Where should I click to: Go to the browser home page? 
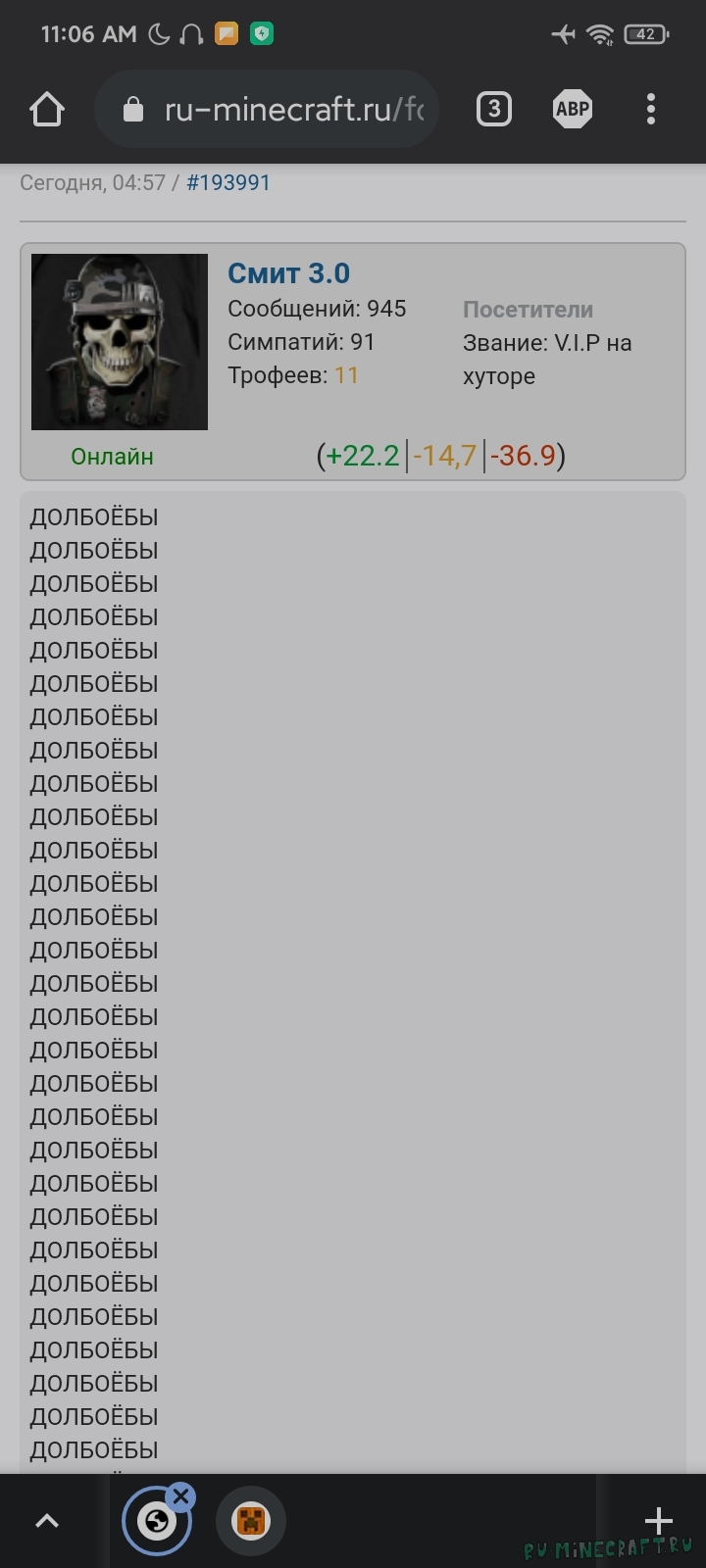(47, 110)
